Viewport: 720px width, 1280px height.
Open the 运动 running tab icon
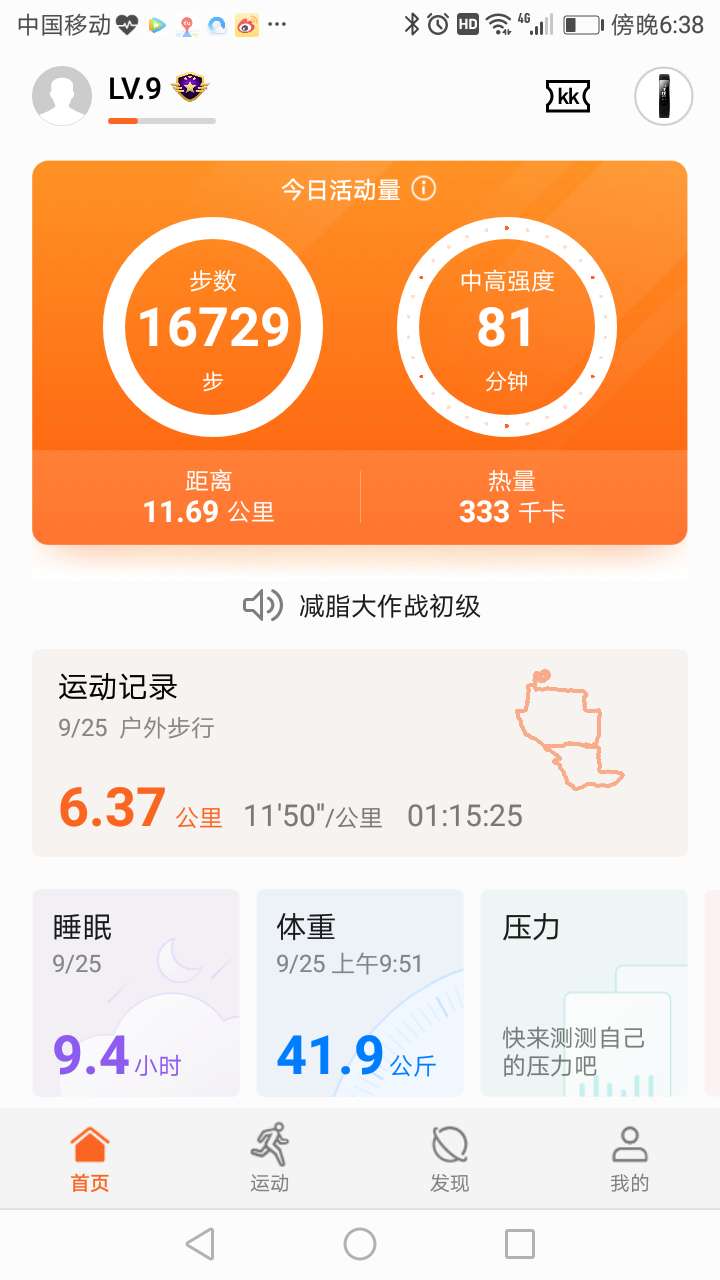268,1150
